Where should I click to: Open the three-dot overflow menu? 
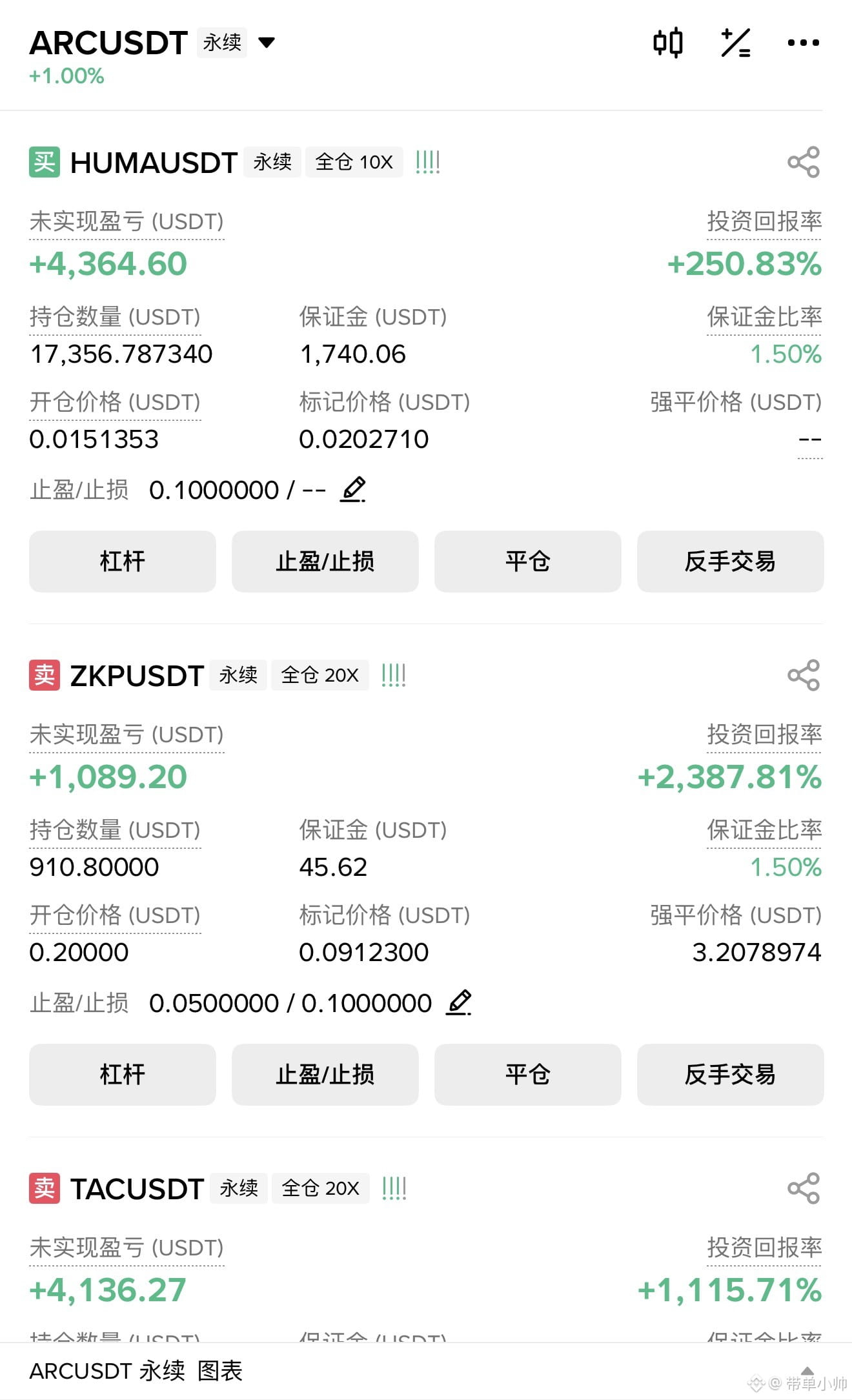pos(803,43)
